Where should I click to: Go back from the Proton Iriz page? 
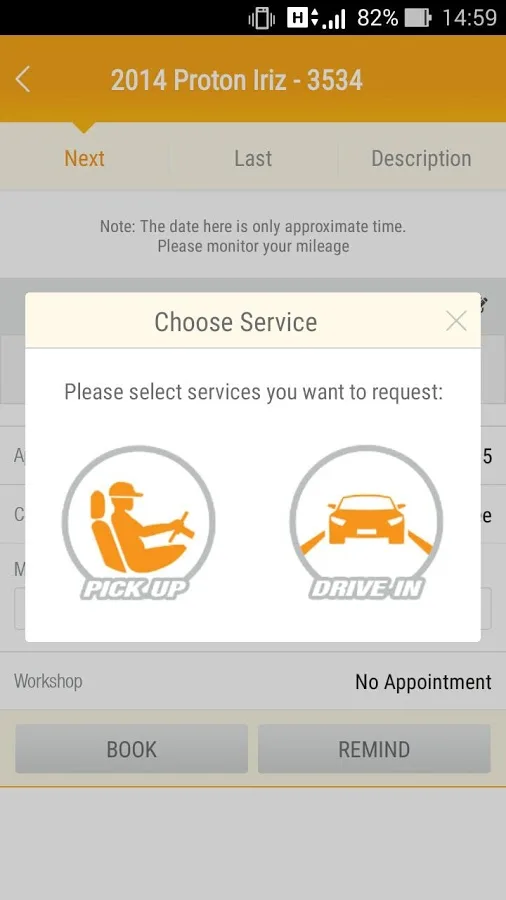23,79
